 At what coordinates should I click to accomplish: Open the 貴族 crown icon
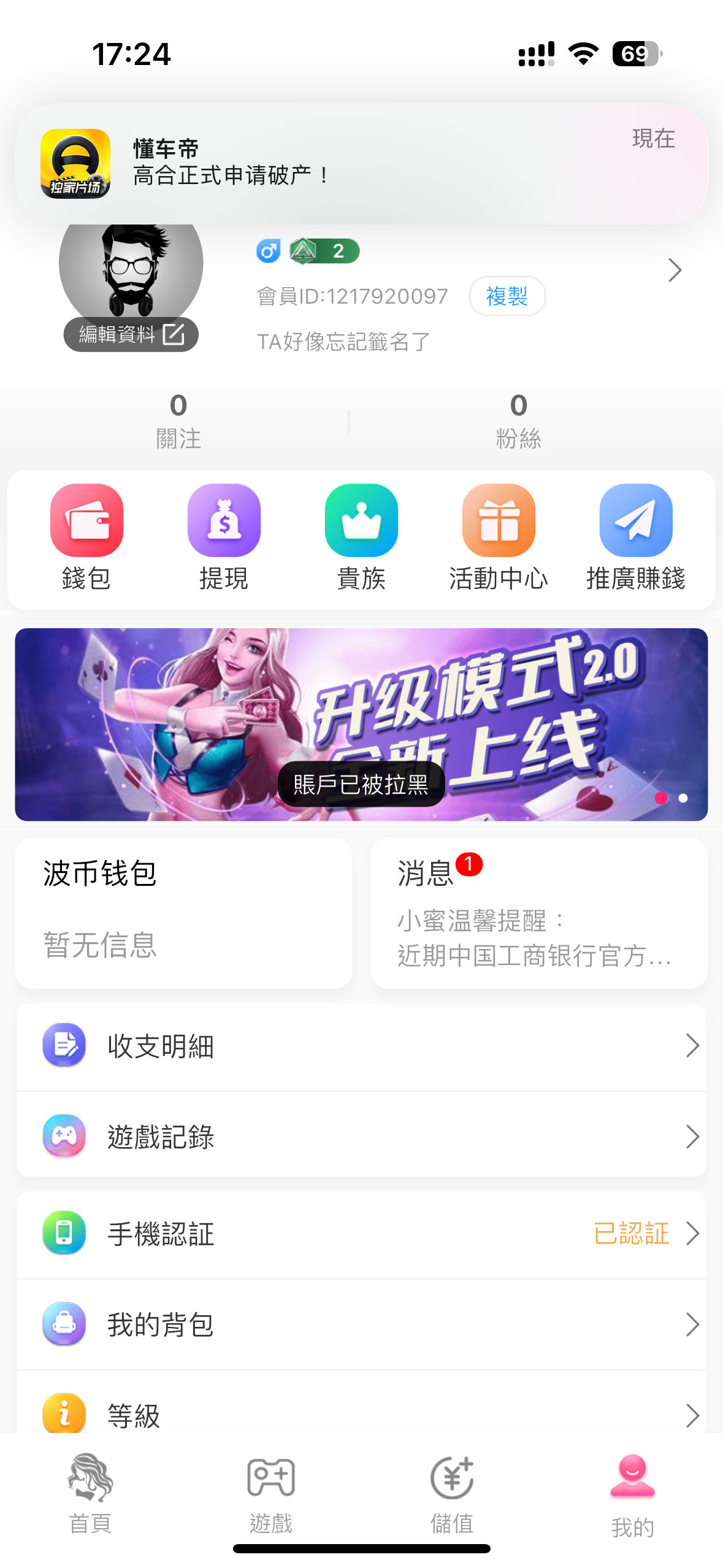(x=361, y=520)
